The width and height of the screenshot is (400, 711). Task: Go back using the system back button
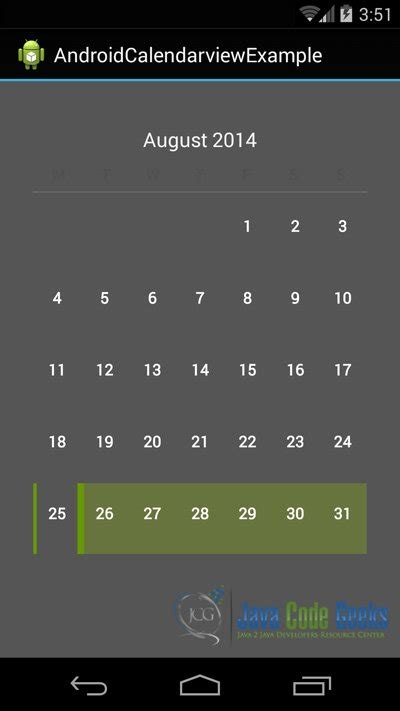click(89, 685)
